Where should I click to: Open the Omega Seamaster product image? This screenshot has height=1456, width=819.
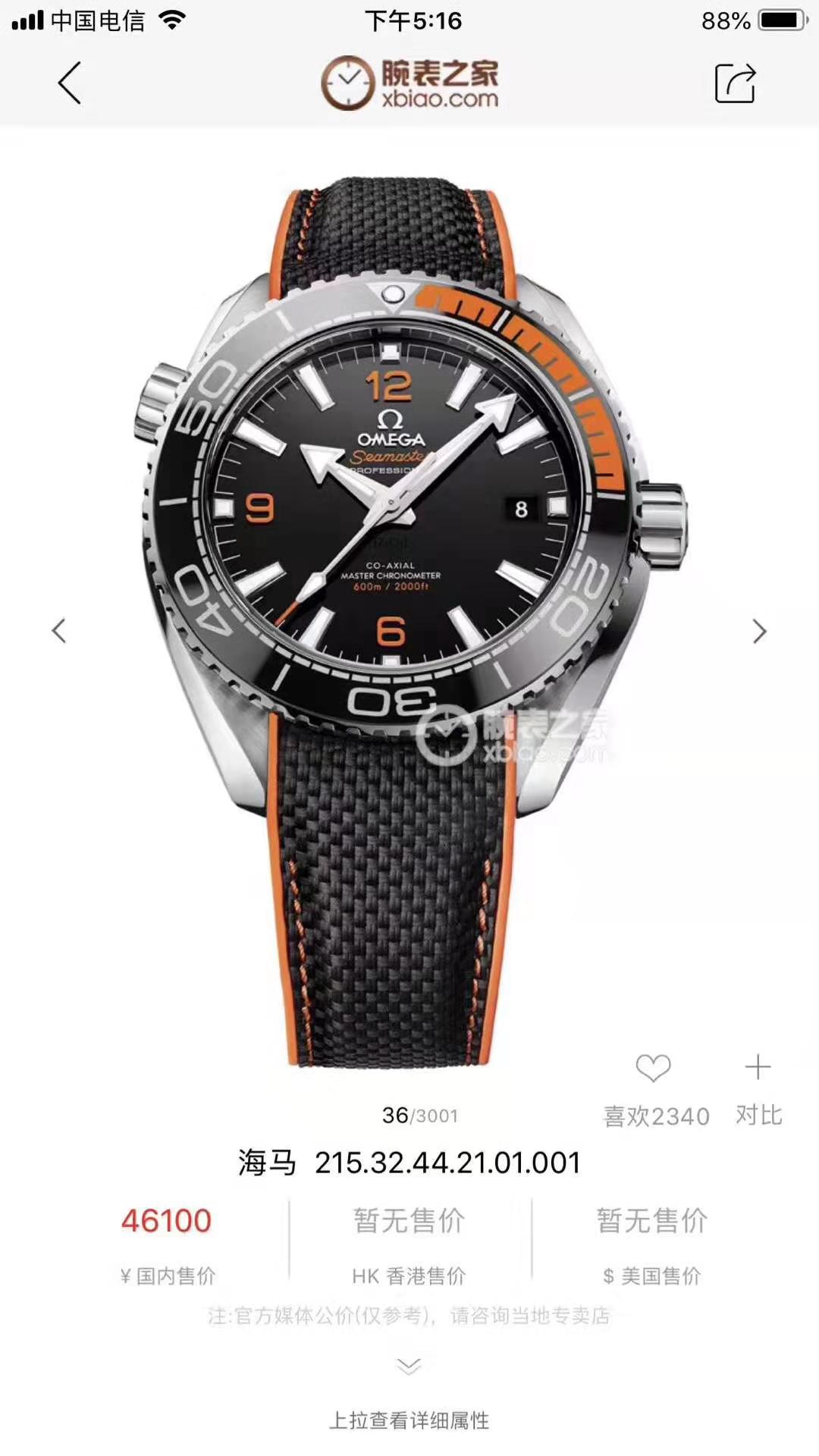409,607
